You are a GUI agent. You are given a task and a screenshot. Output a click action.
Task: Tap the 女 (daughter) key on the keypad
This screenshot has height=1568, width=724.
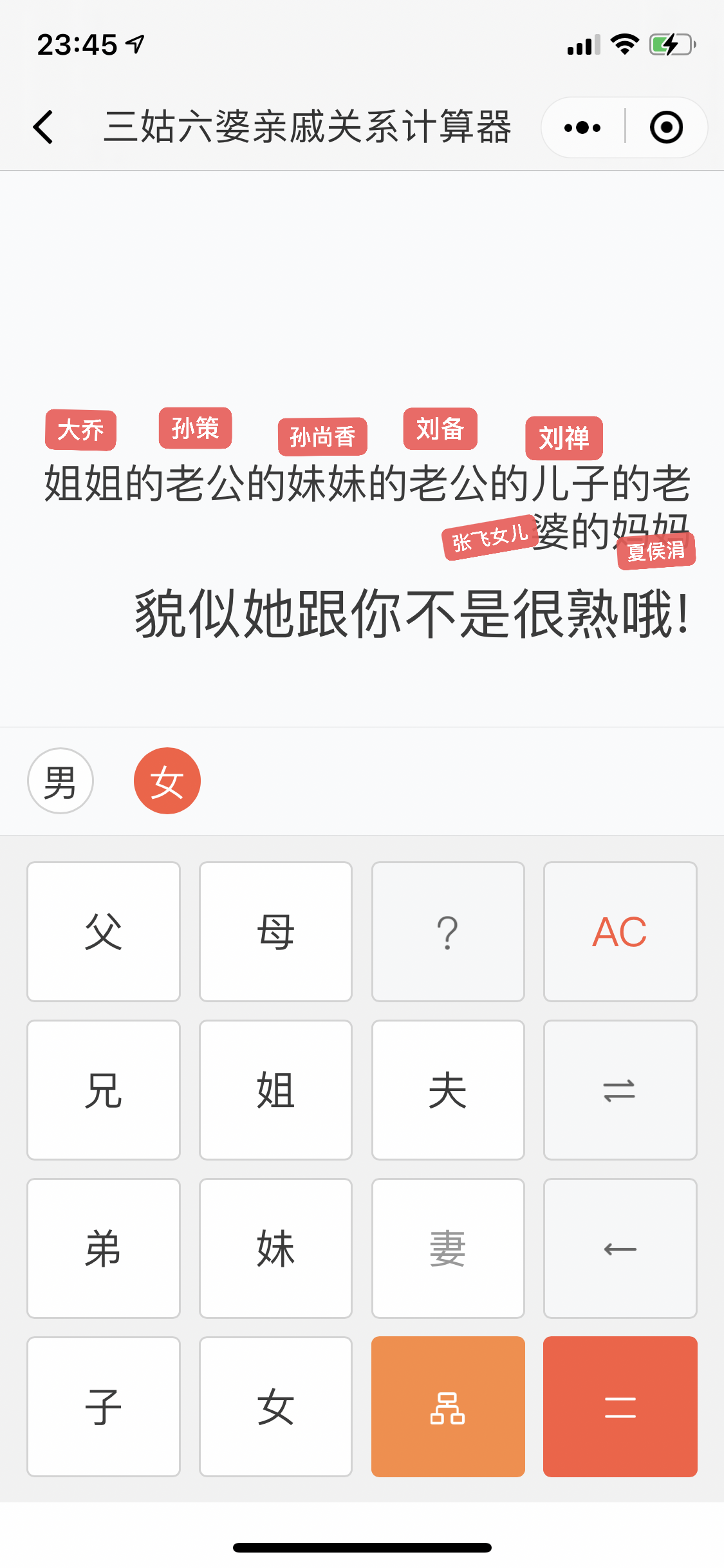click(275, 1406)
